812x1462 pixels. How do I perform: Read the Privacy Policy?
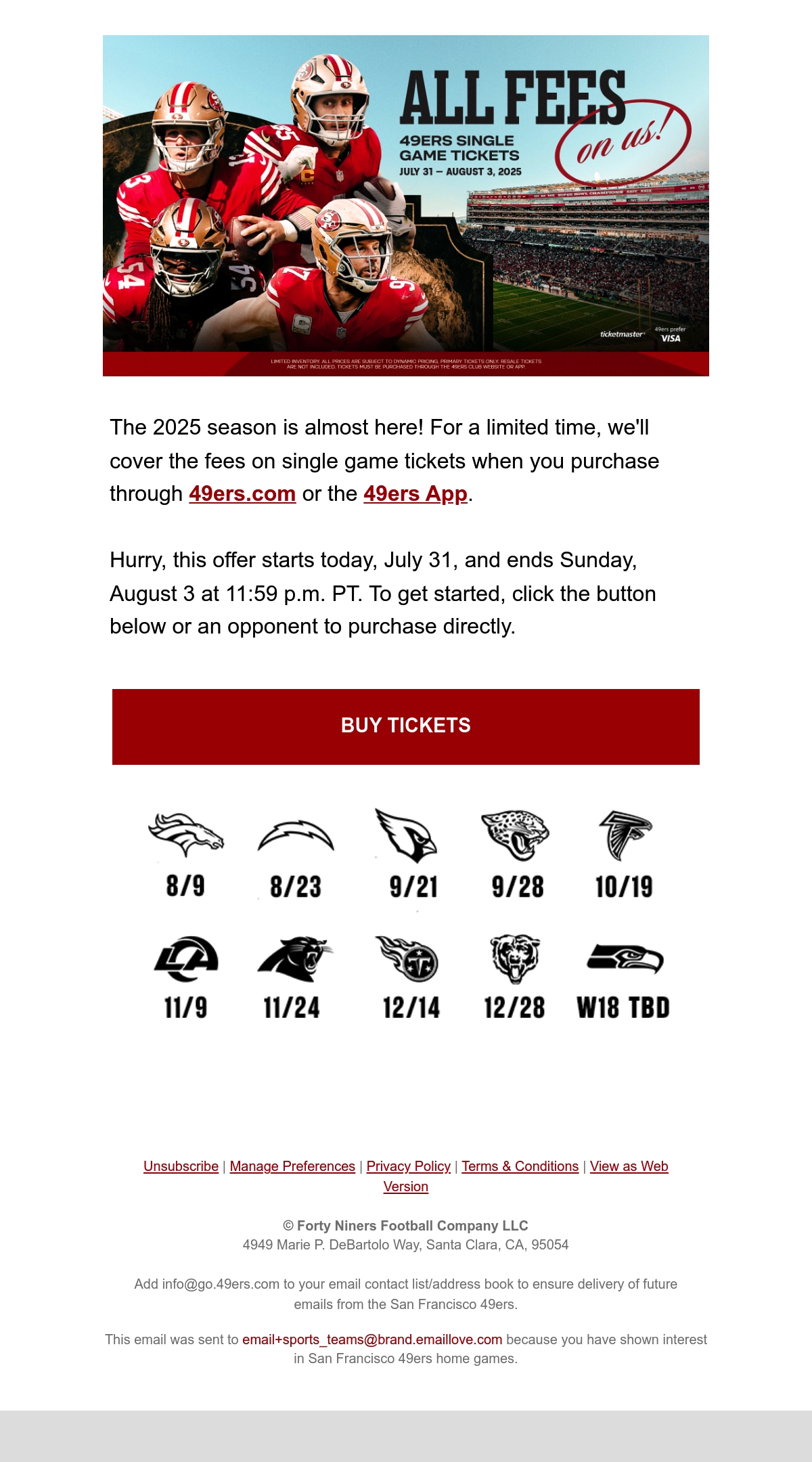click(x=409, y=1166)
